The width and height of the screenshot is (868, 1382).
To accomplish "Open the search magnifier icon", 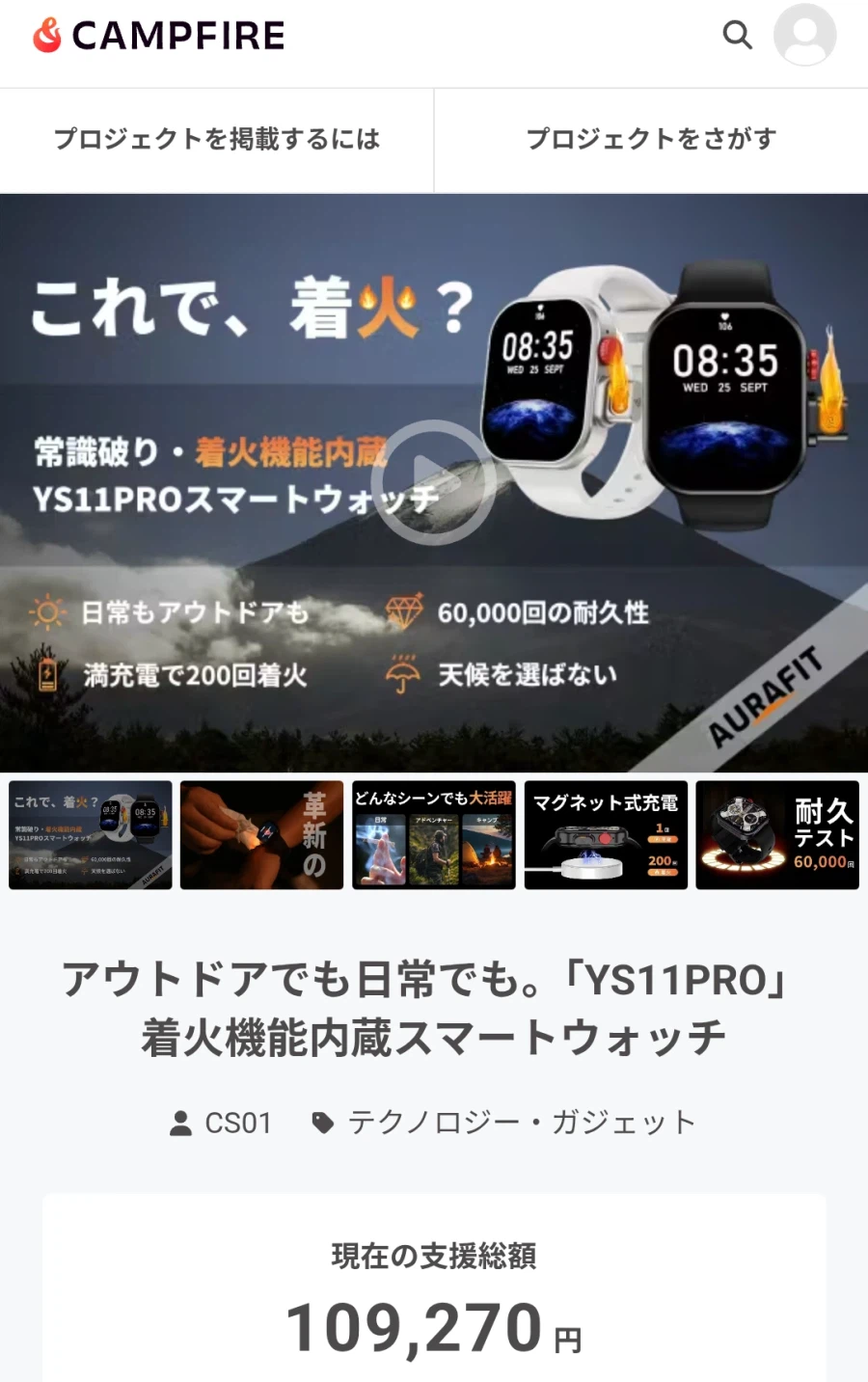I will [737, 36].
